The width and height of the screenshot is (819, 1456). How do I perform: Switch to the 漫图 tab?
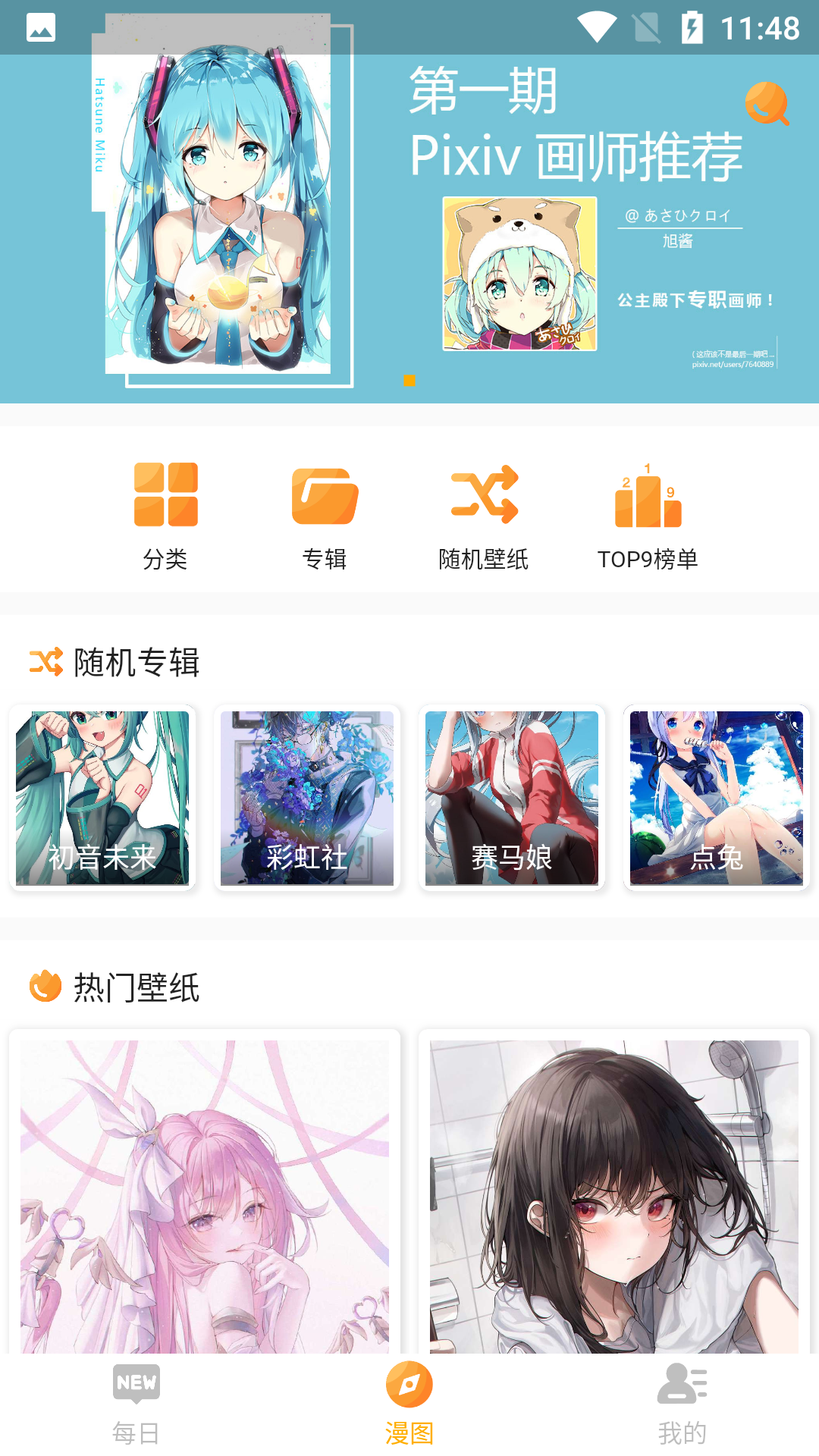coord(409,1404)
